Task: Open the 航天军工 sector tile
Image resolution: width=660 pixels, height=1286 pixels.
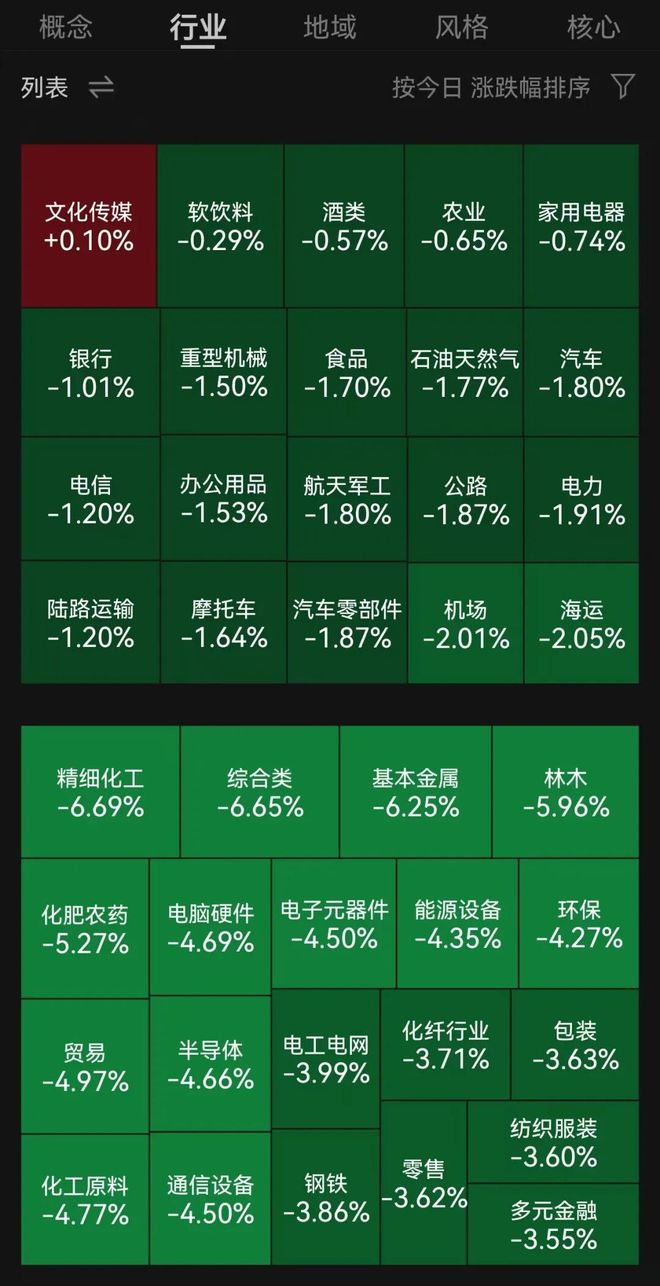Action: pos(347,499)
